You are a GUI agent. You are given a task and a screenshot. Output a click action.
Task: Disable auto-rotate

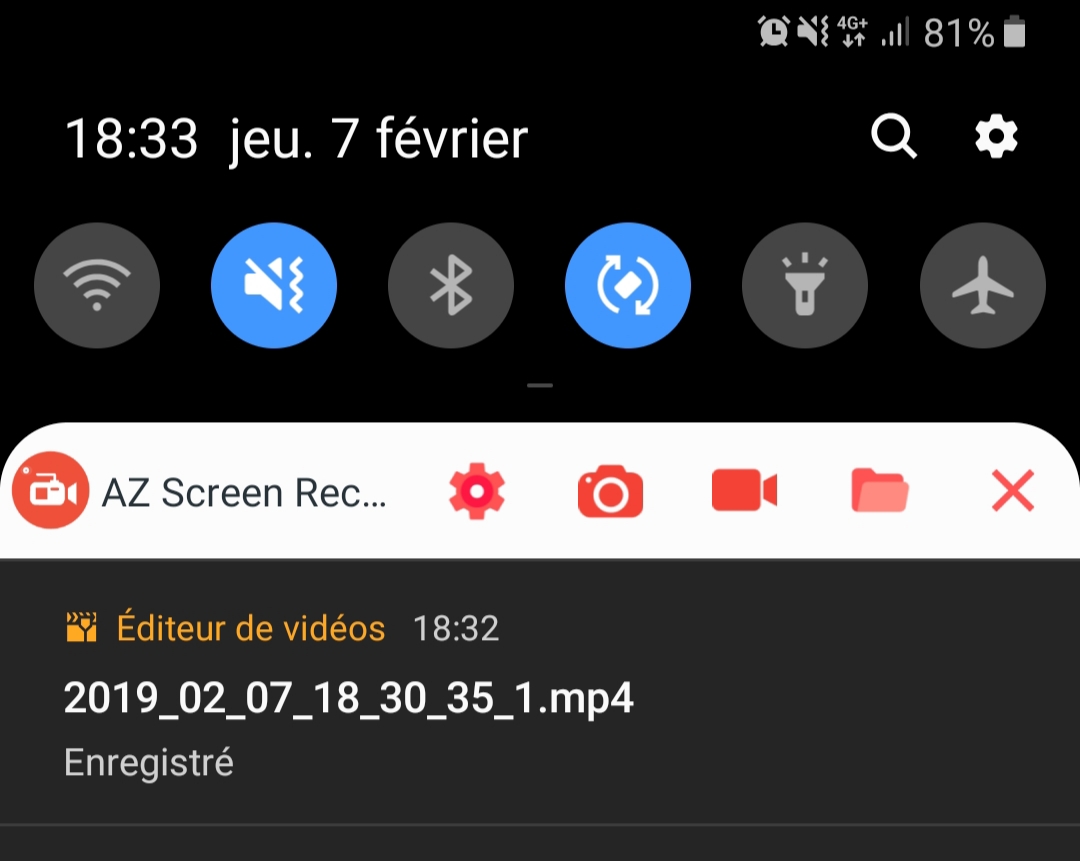coord(628,285)
